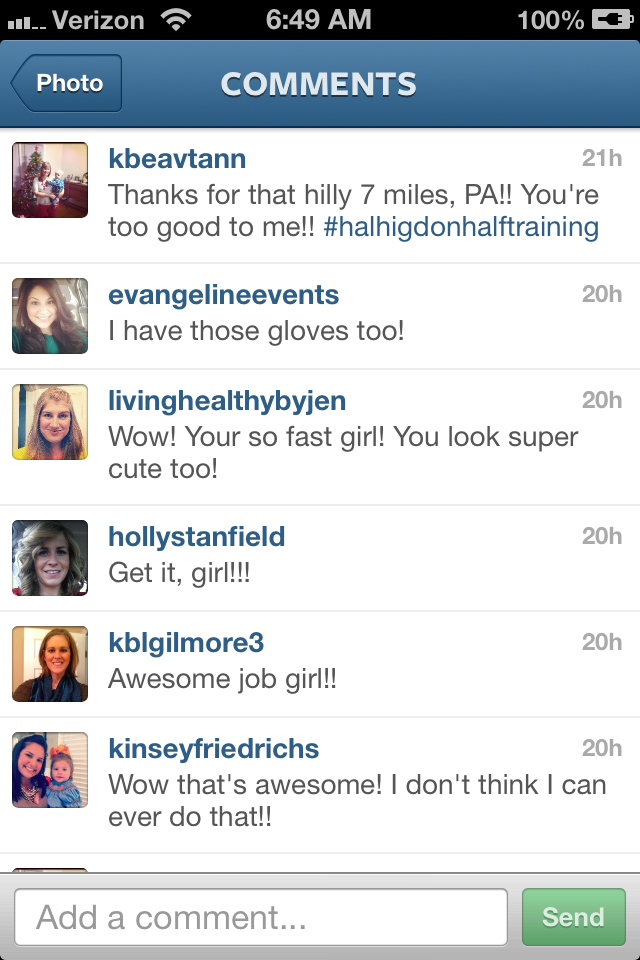This screenshot has width=640, height=960.
Task: Open hollystanfield's profile
Action: (x=196, y=536)
